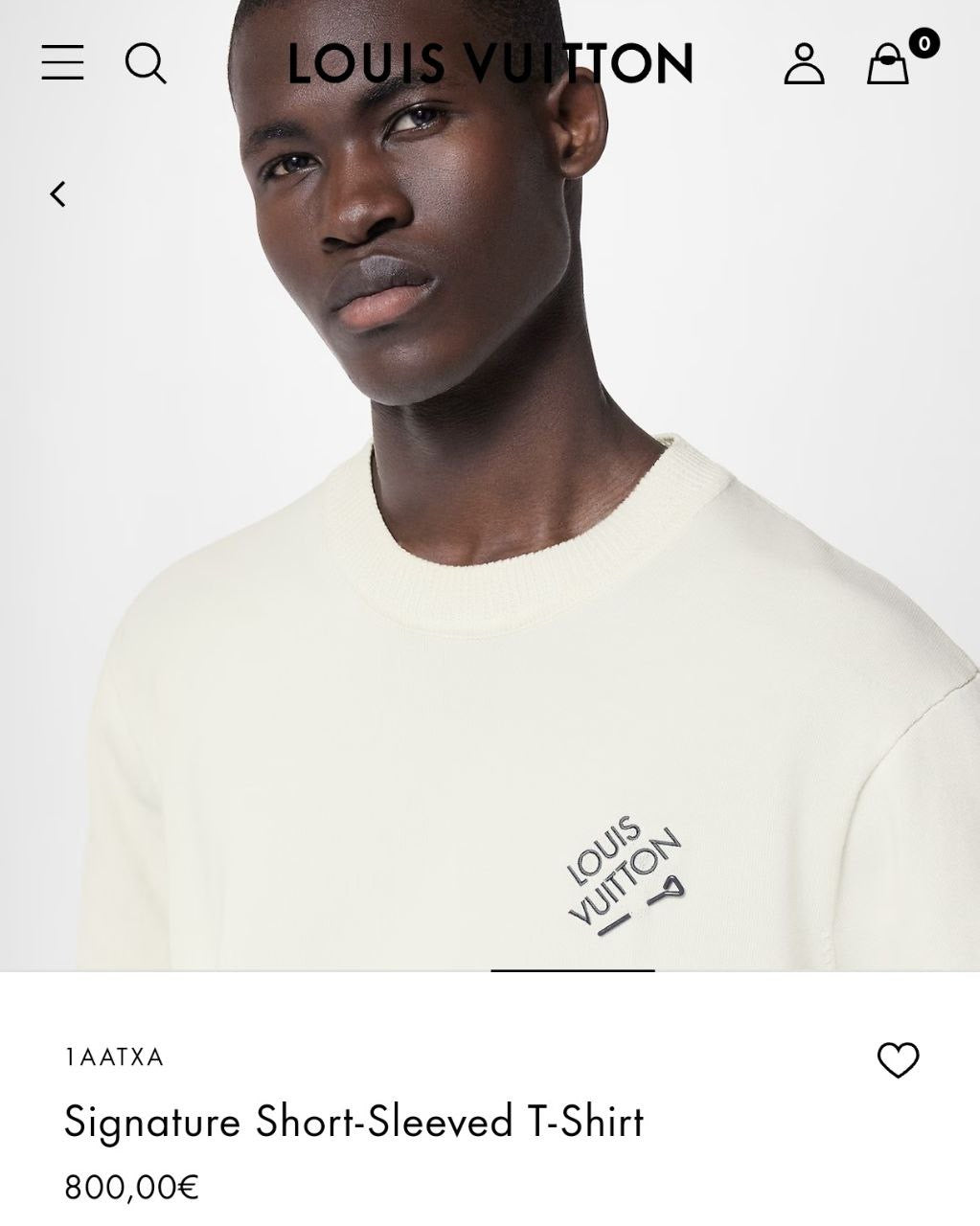980x1226 pixels.
Task: Open the hamburger menu
Action: pos(62,62)
